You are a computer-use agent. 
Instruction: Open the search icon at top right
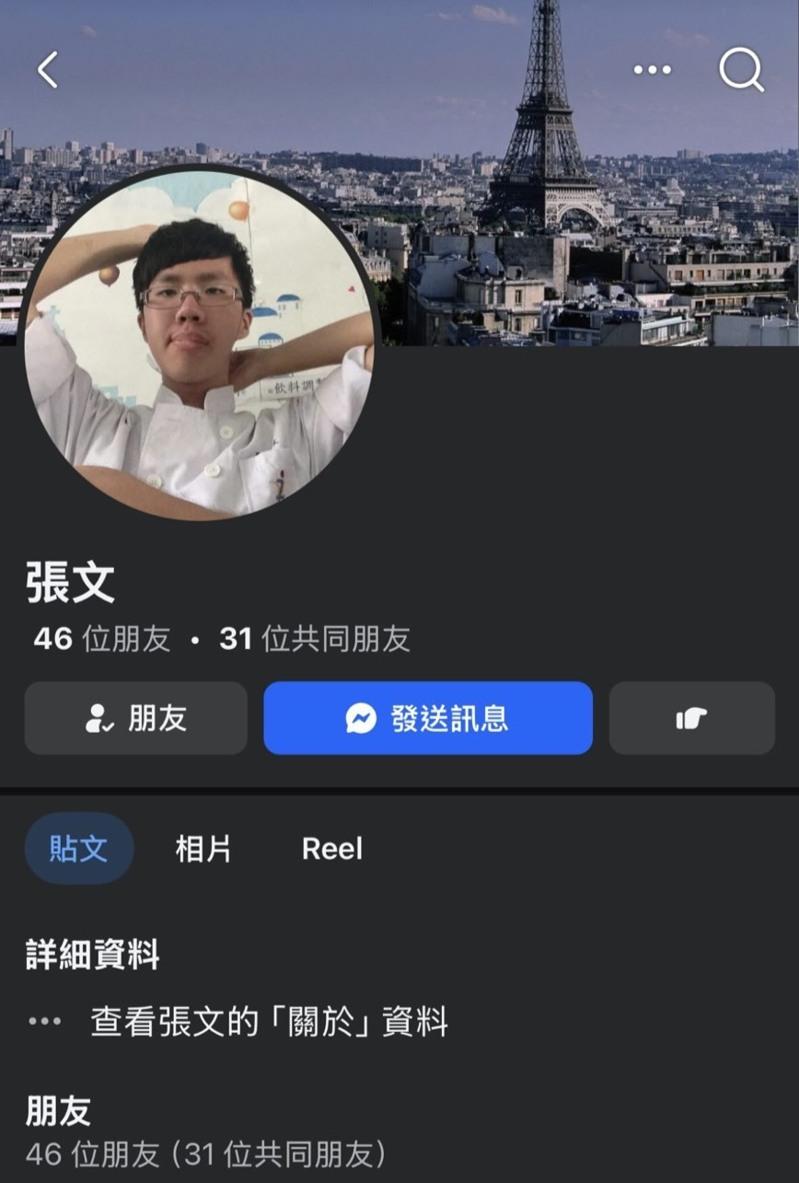[x=741, y=69]
